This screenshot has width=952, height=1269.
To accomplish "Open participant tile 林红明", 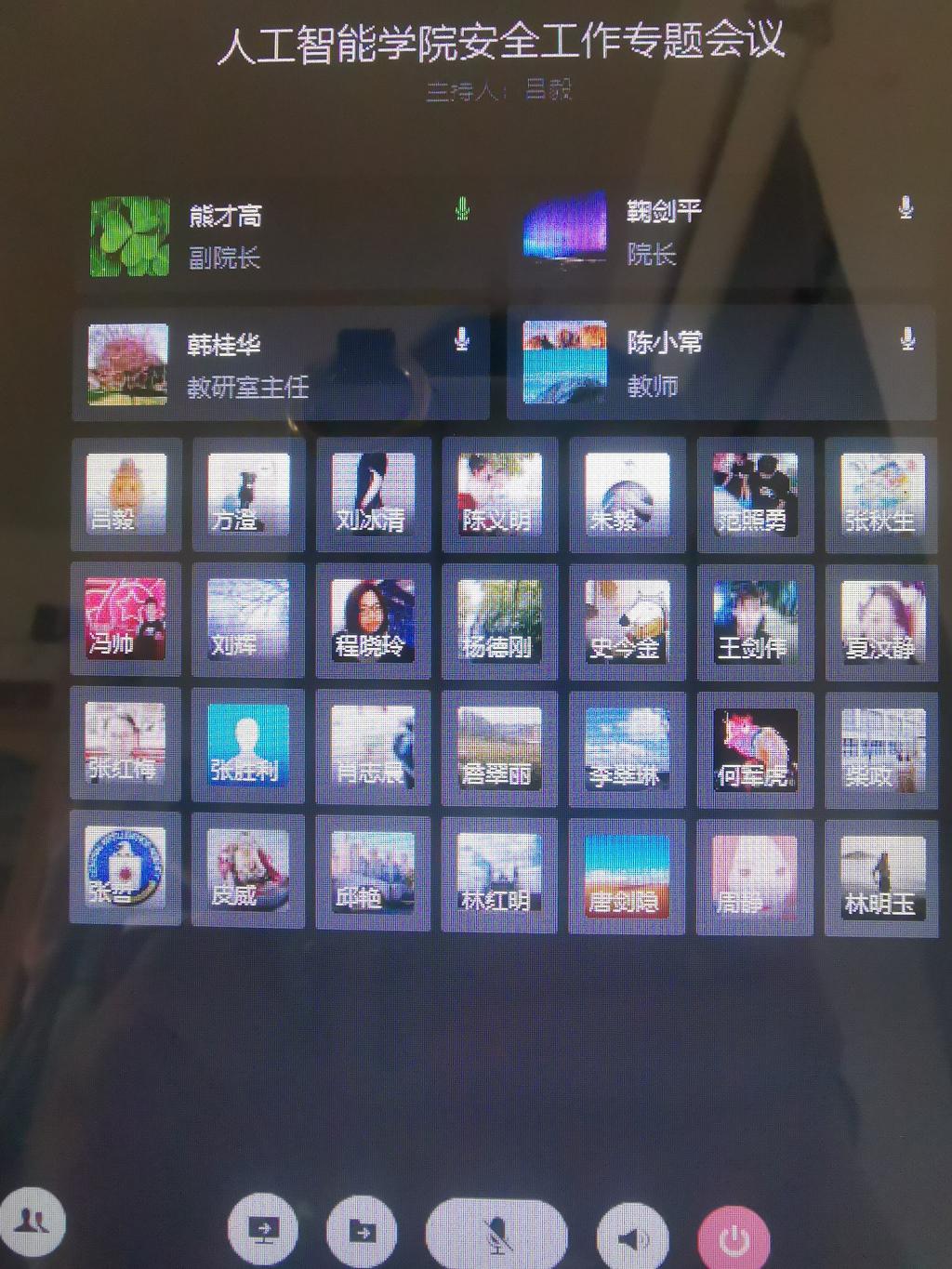I will [x=499, y=874].
